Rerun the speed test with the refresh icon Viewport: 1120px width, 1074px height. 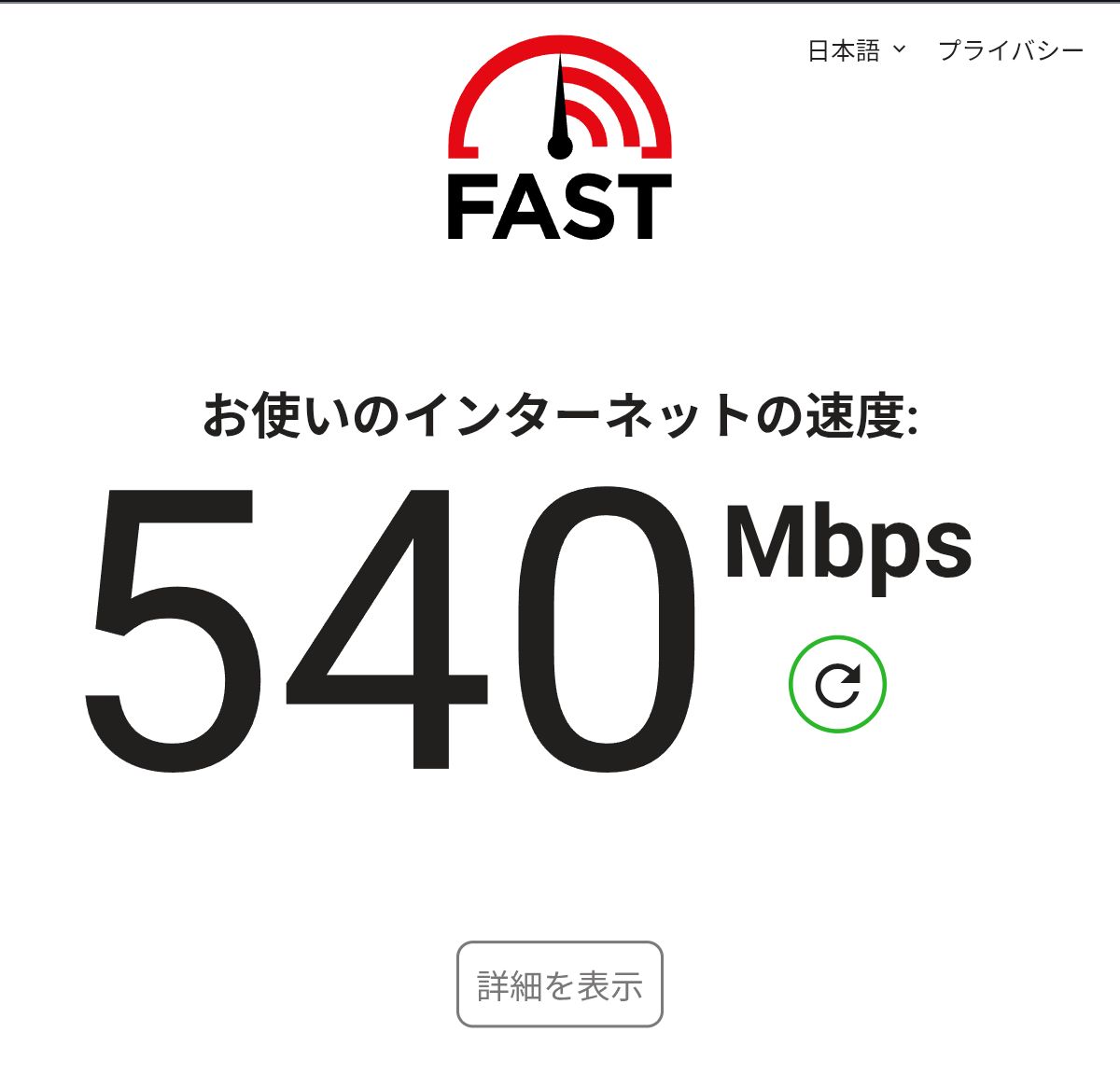(837, 685)
